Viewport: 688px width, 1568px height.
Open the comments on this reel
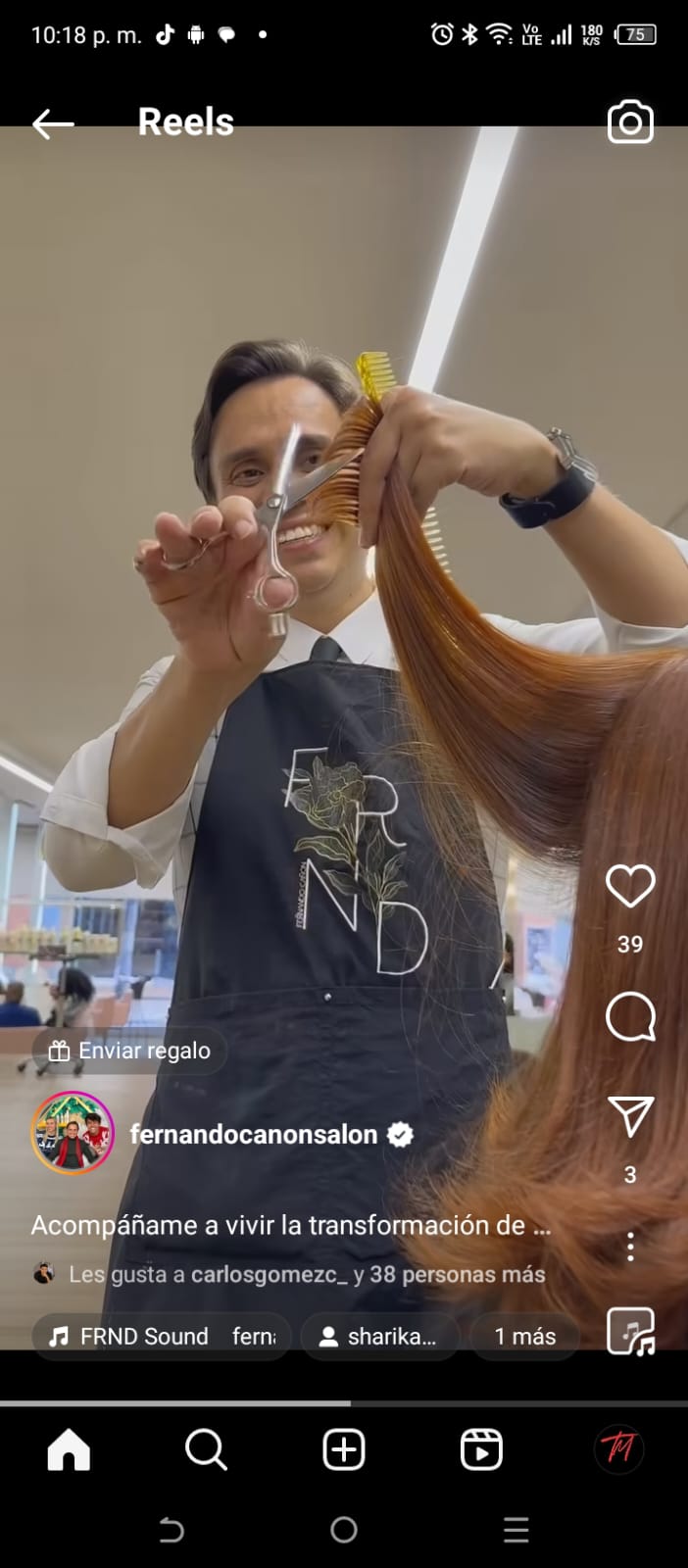point(630,1017)
